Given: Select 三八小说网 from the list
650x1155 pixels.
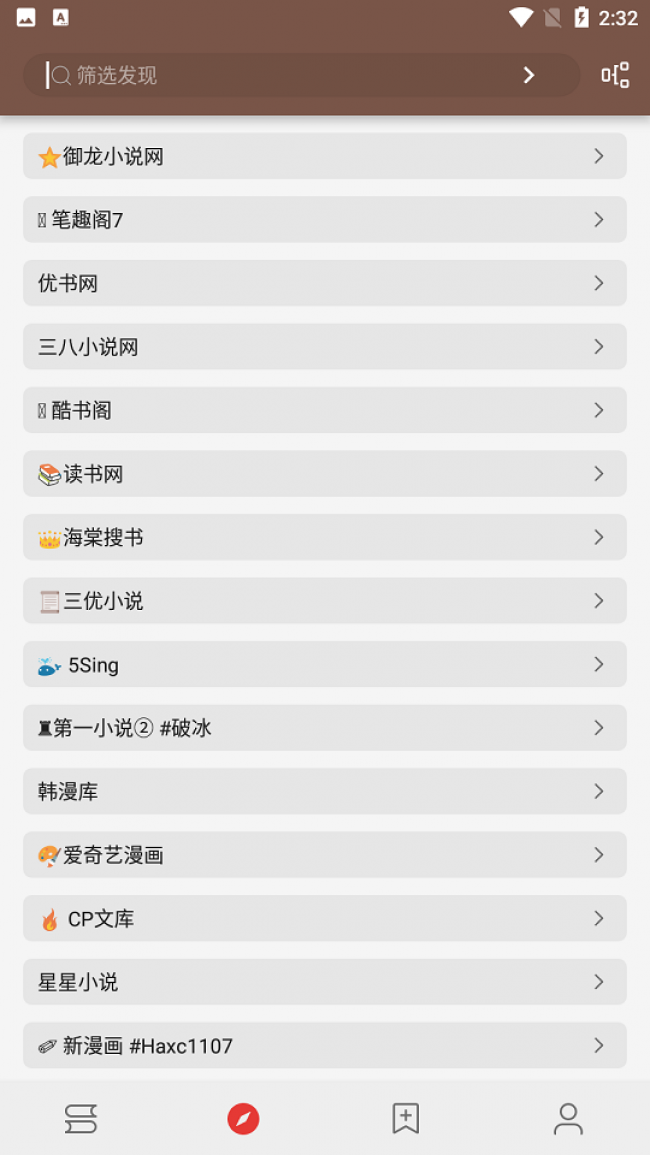Looking at the screenshot, I should [x=325, y=346].
